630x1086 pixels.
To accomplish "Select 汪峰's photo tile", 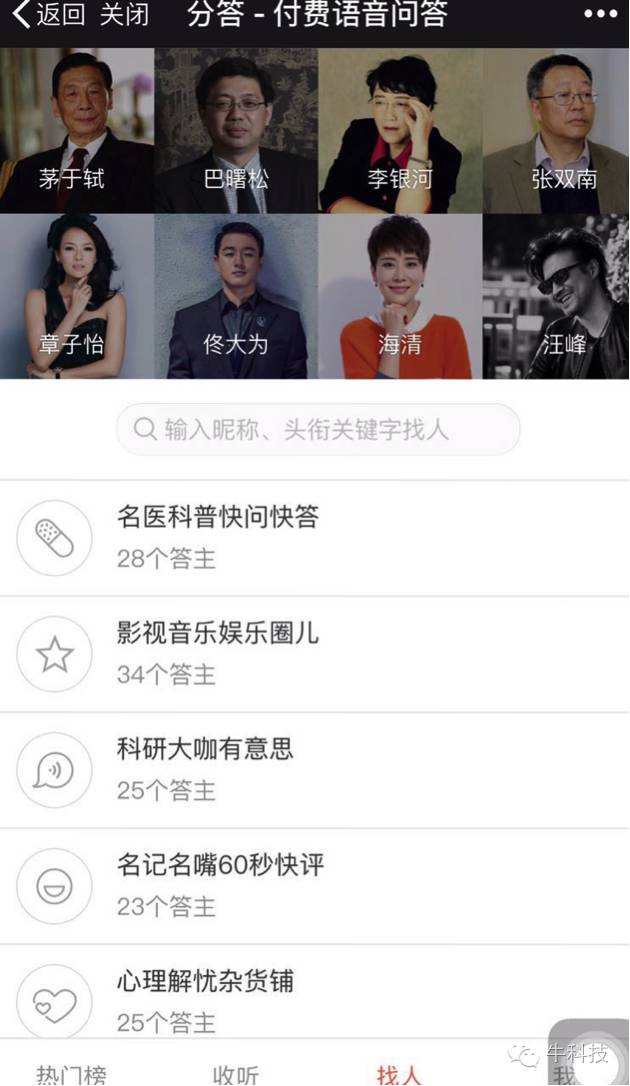I will point(556,297).
